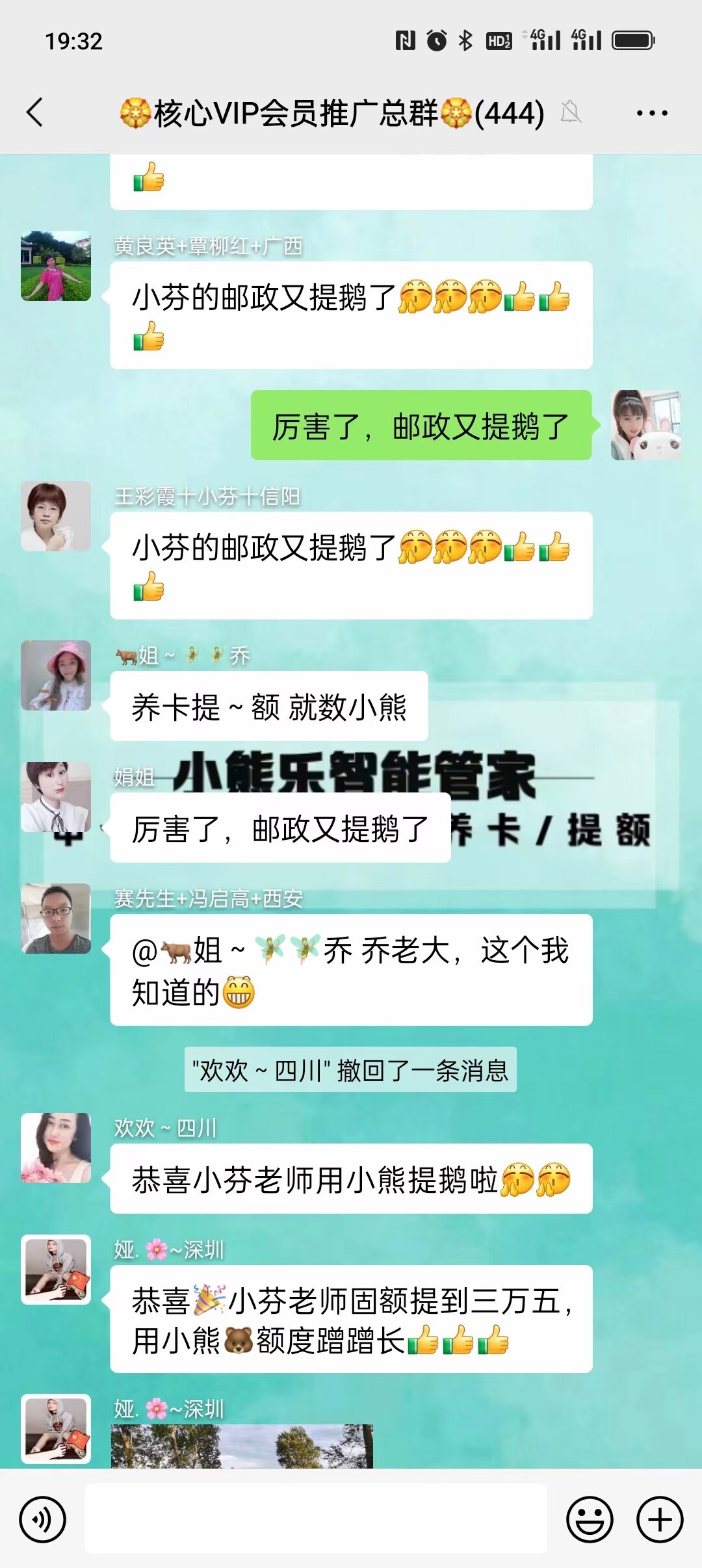Tap the message text field
This screenshot has height=1568, width=702.
coord(316,1519)
